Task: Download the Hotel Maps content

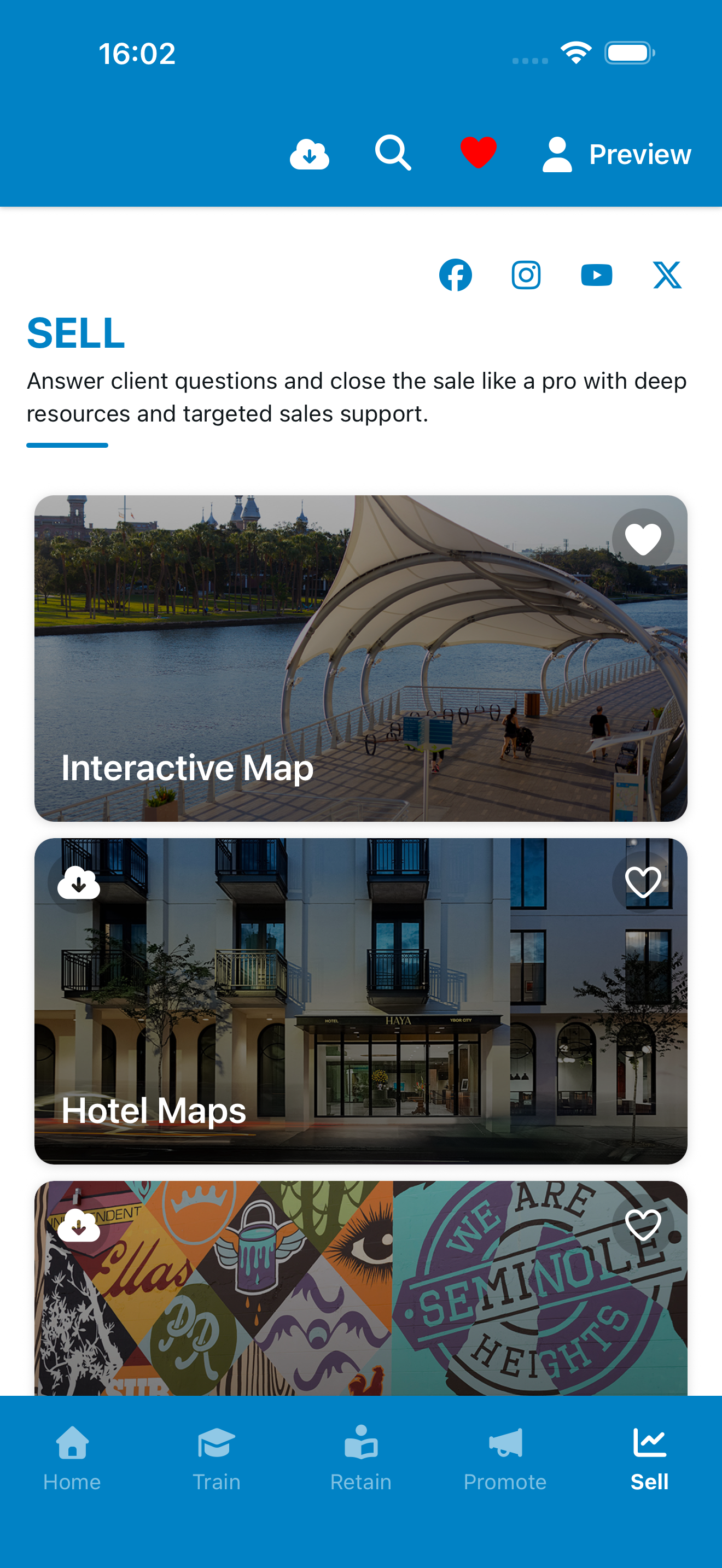Action: 79,882
